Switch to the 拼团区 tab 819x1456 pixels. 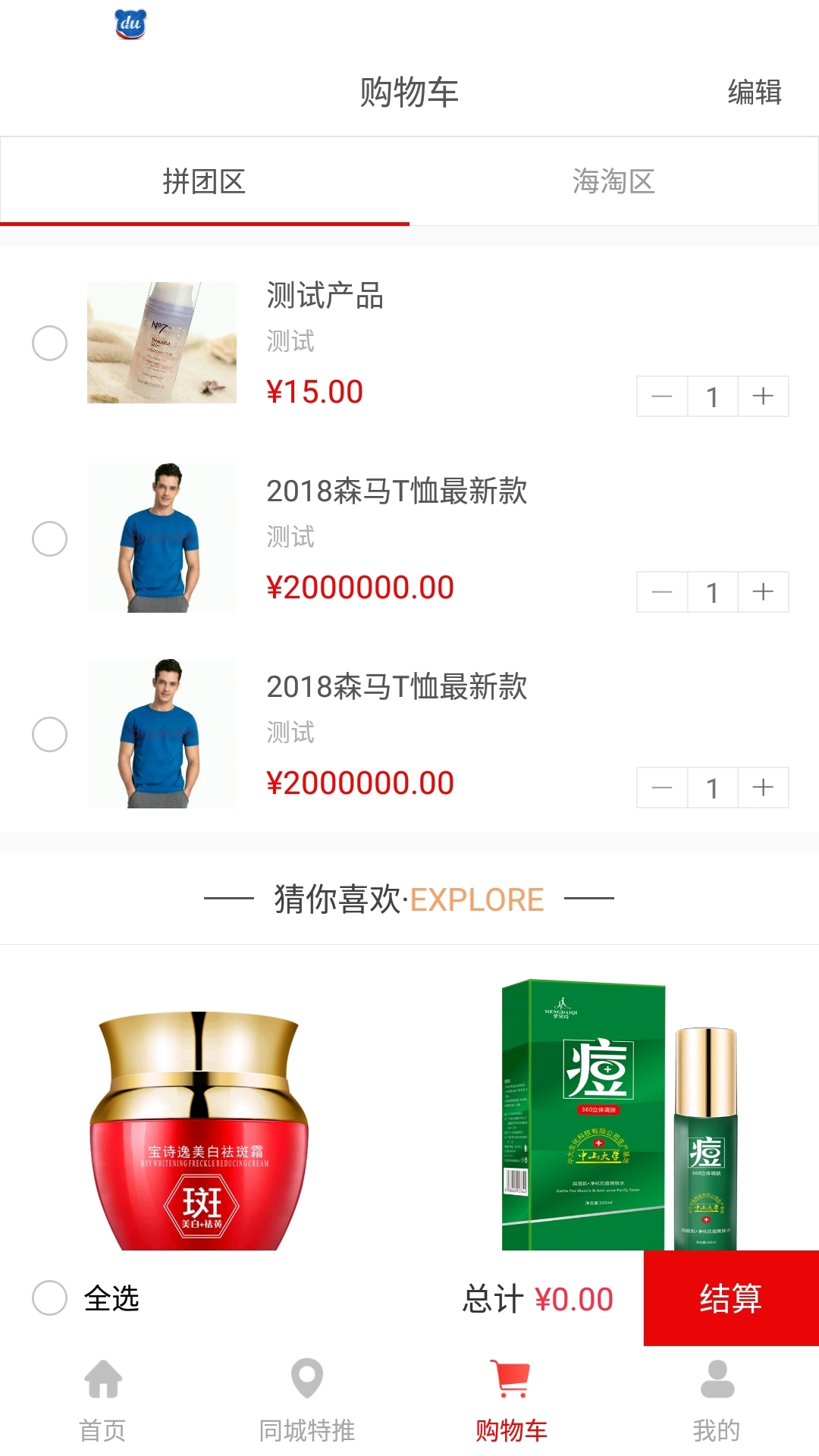point(204,182)
